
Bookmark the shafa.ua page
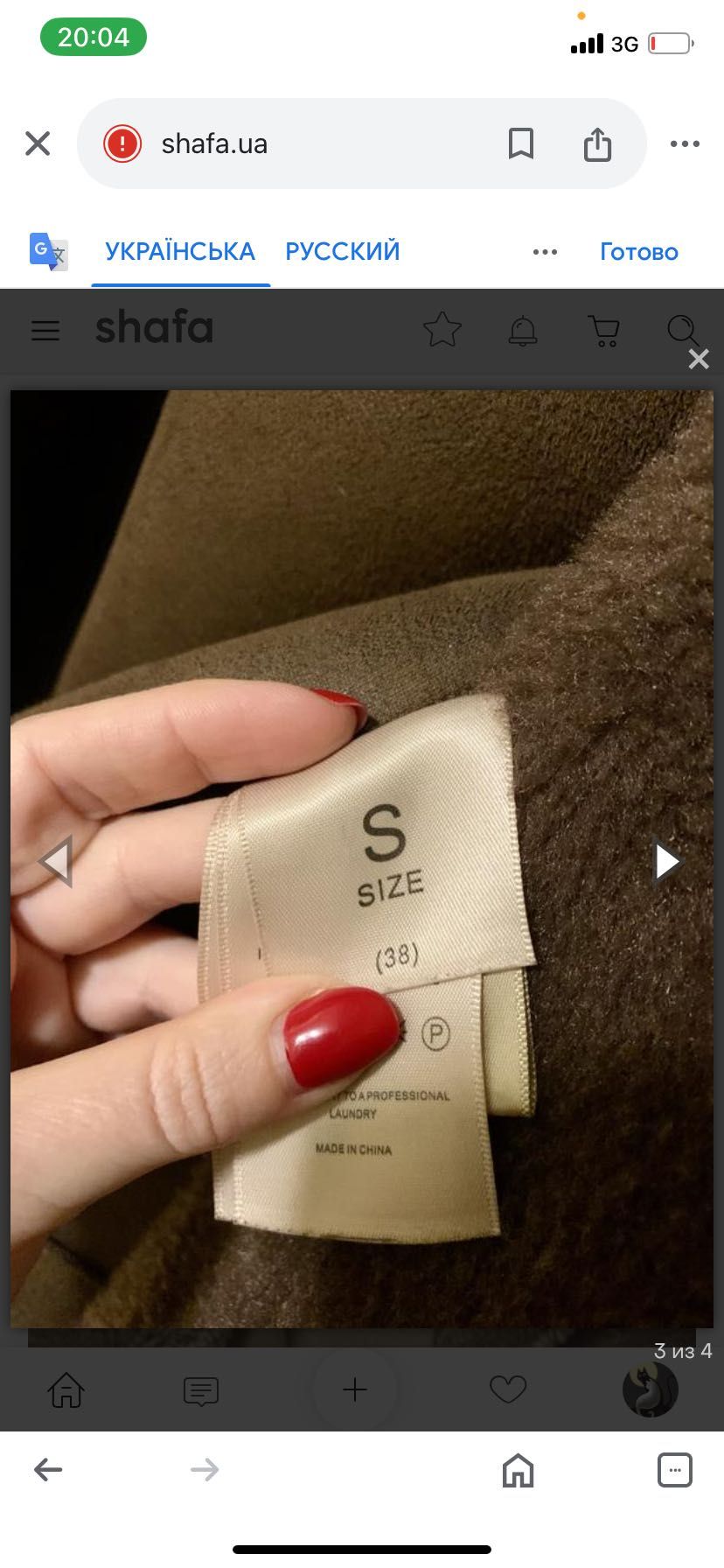click(520, 143)
